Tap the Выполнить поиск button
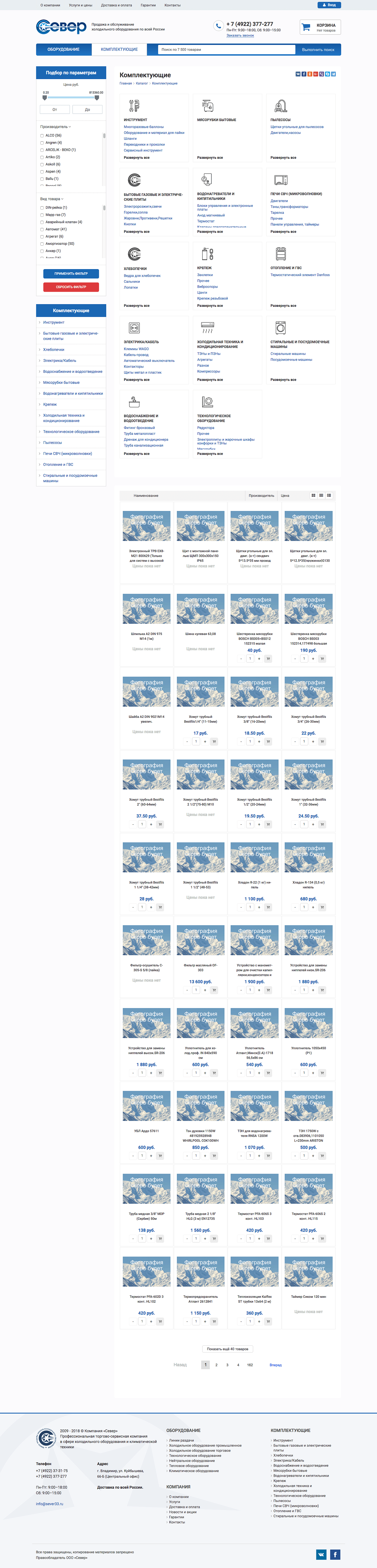Viewport: 377px width, 1568px height. (x=318, y=49)
